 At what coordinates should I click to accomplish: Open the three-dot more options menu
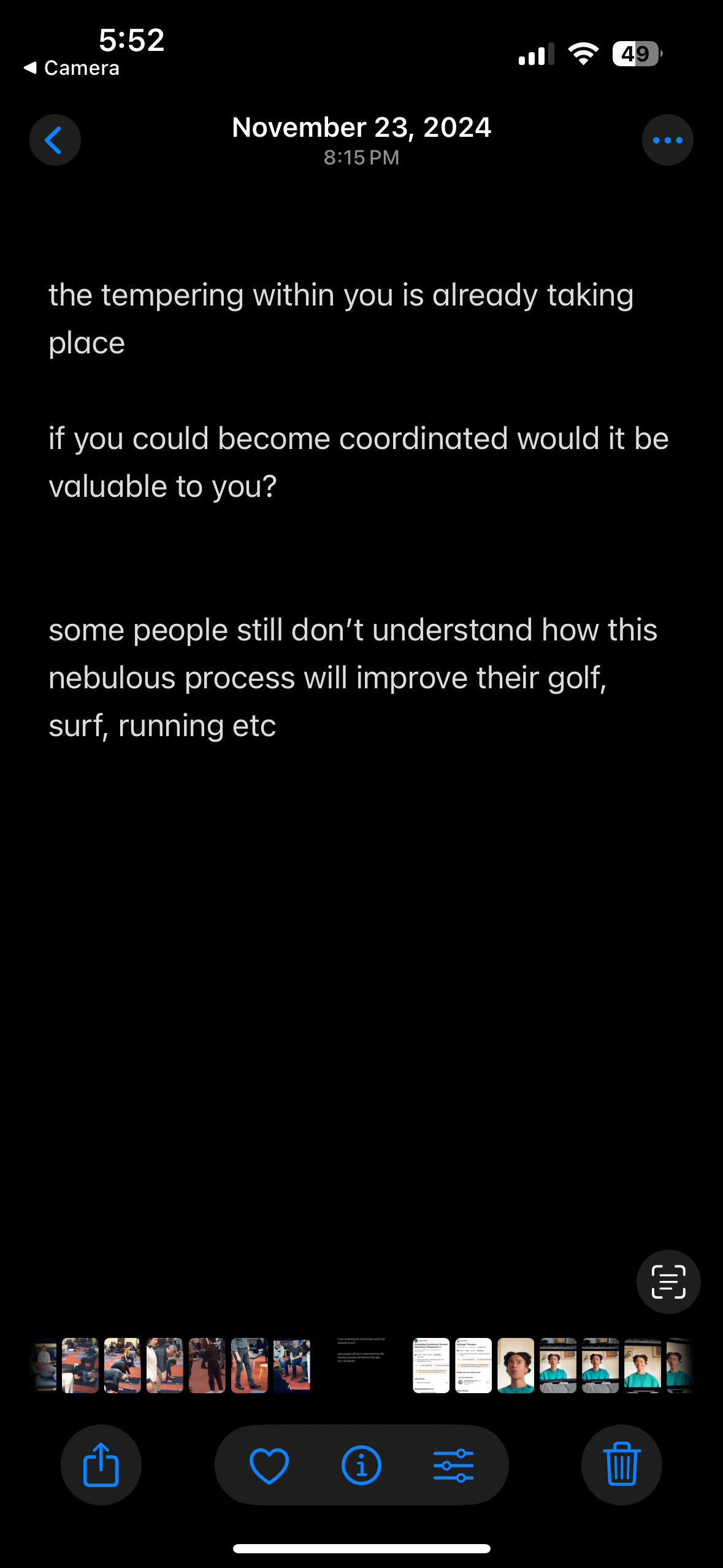tap(667, 140)
